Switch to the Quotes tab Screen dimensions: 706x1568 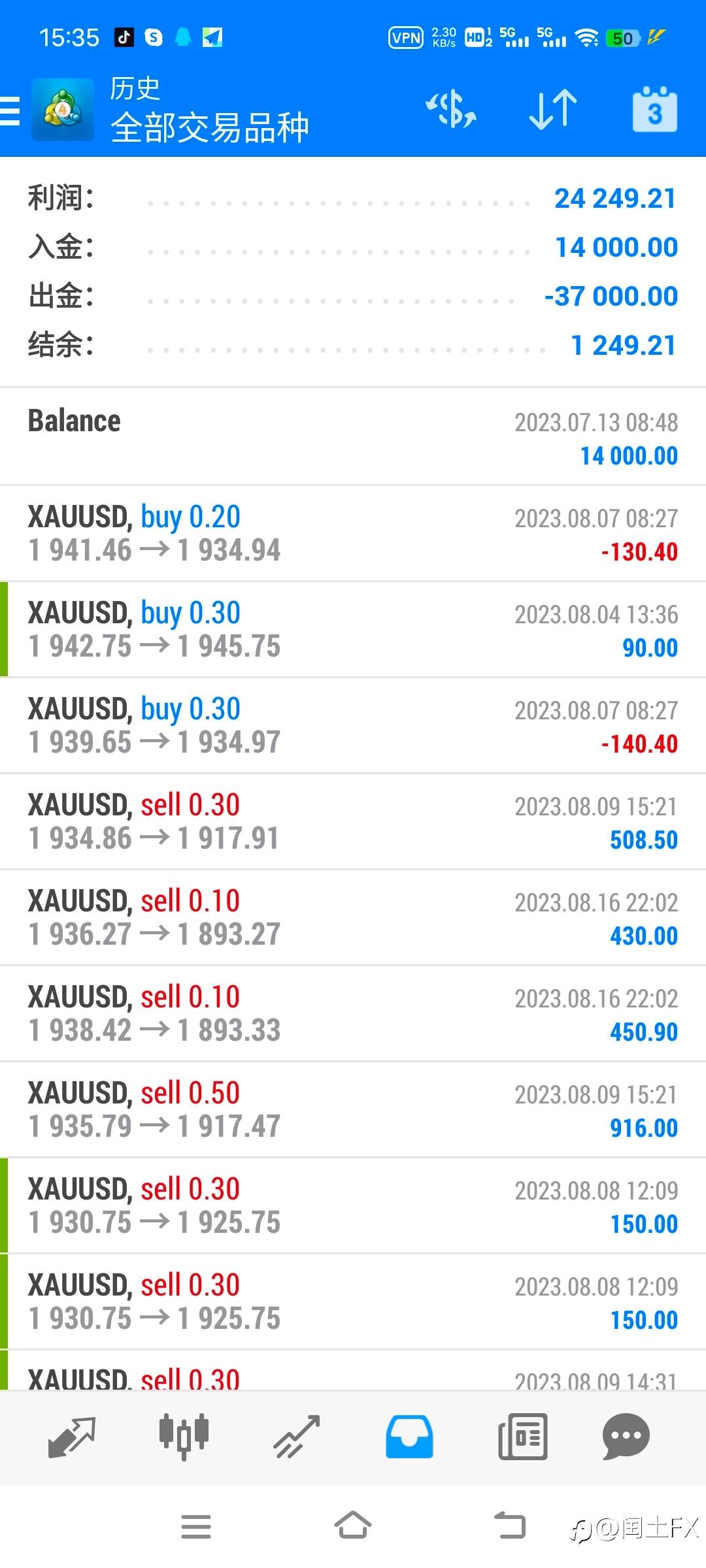pos(72,1437)
